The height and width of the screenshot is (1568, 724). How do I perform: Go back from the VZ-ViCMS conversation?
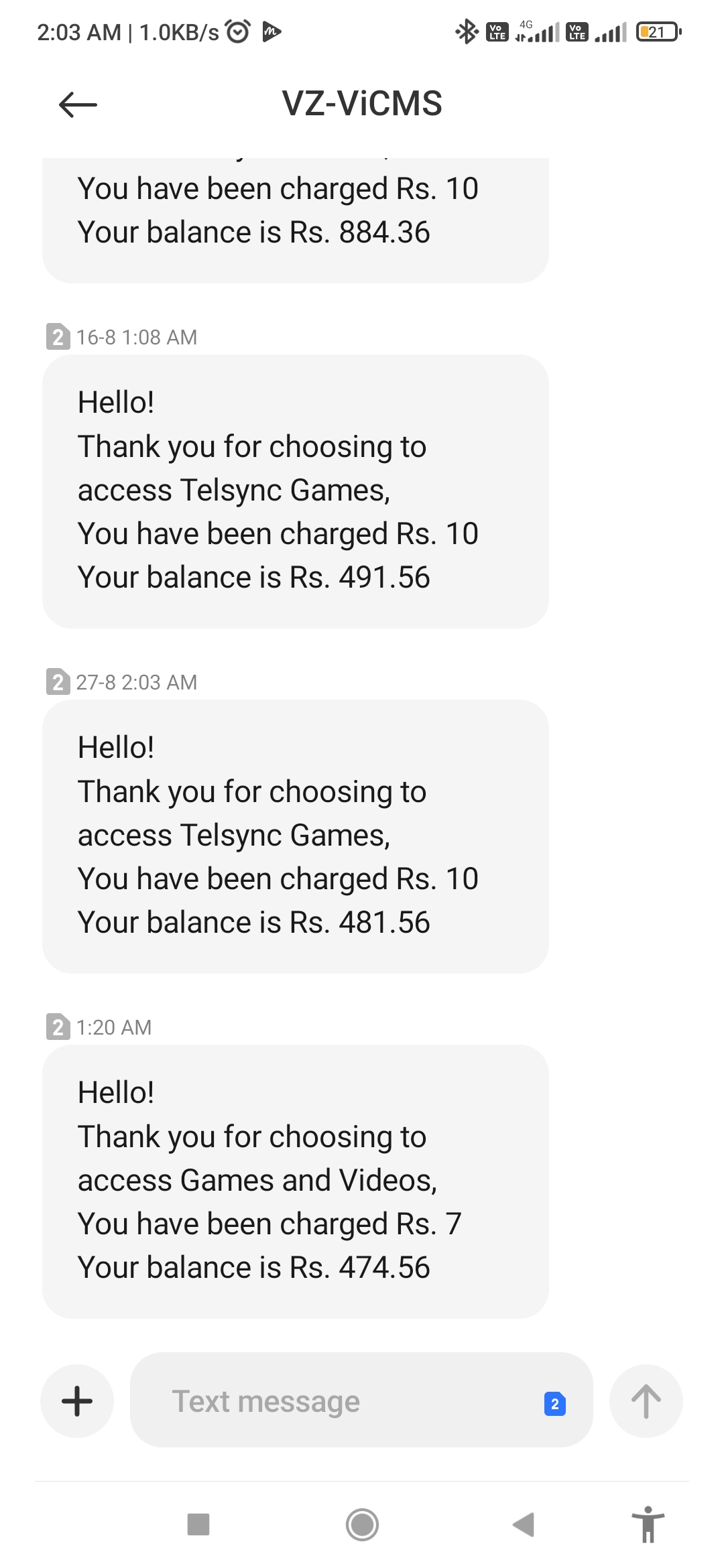(78, 105)
